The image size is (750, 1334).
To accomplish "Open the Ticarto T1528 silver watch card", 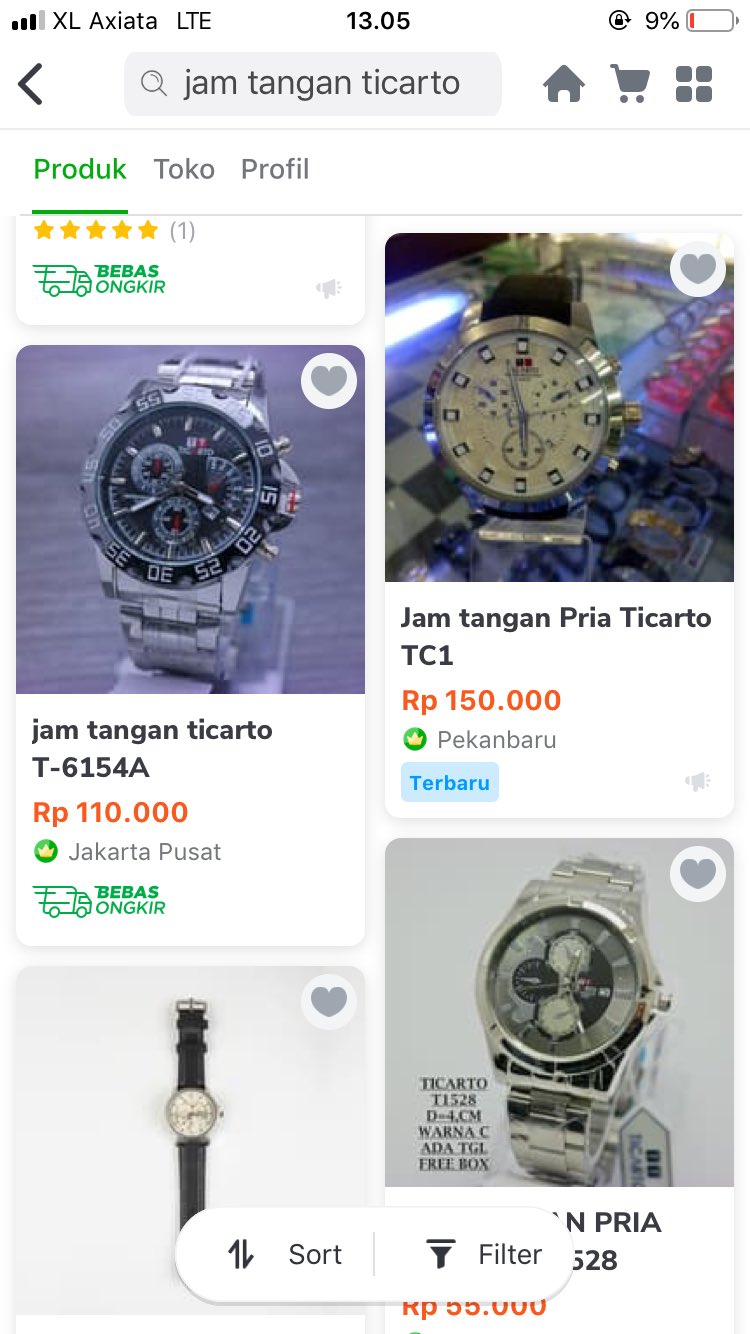I will [559, 1010].
